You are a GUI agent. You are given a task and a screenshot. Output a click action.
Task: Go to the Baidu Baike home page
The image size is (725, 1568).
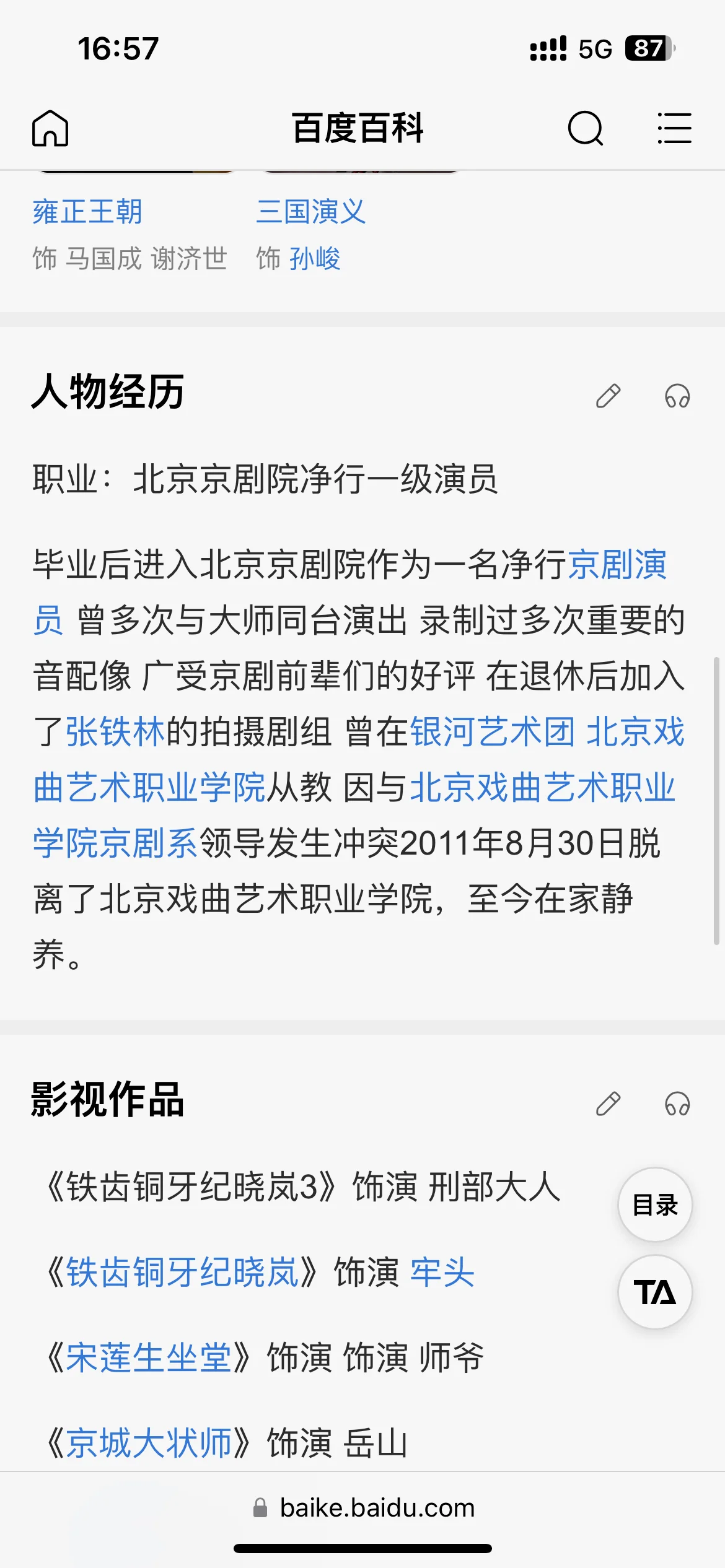[x=50, y=129]
